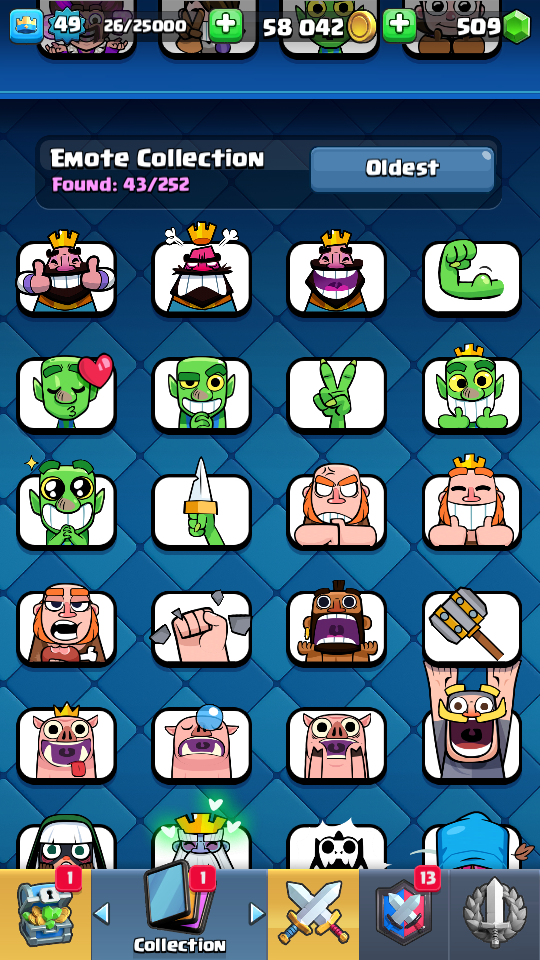Pick the crowned pig tongue-out emote
Image resolution: width=540 pixels, height=960 pixels.
(x=66, y=742)
